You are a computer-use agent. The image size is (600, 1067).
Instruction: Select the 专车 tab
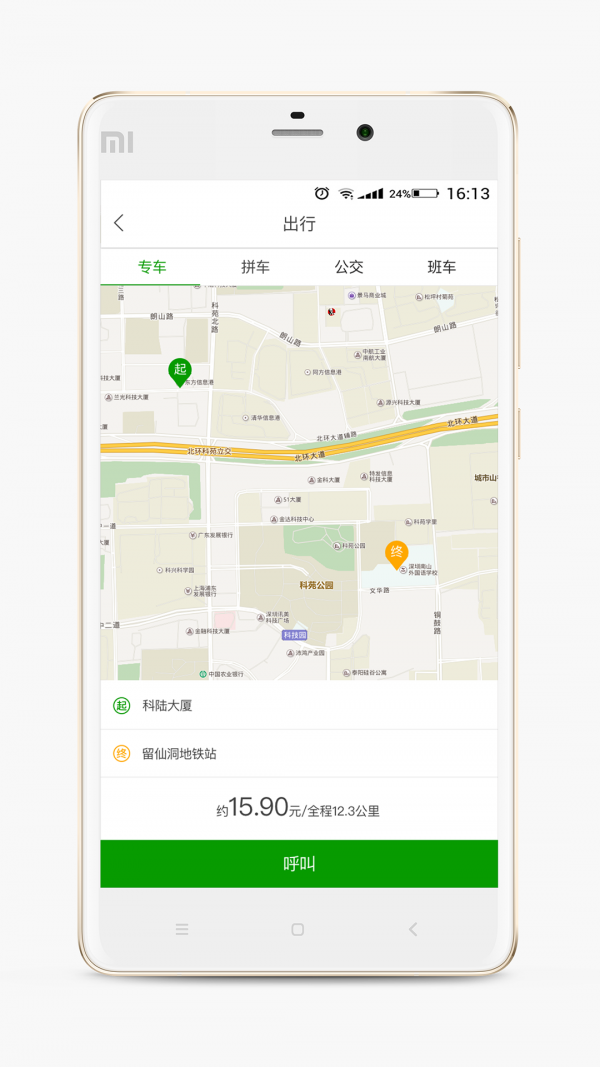[152, 267]
